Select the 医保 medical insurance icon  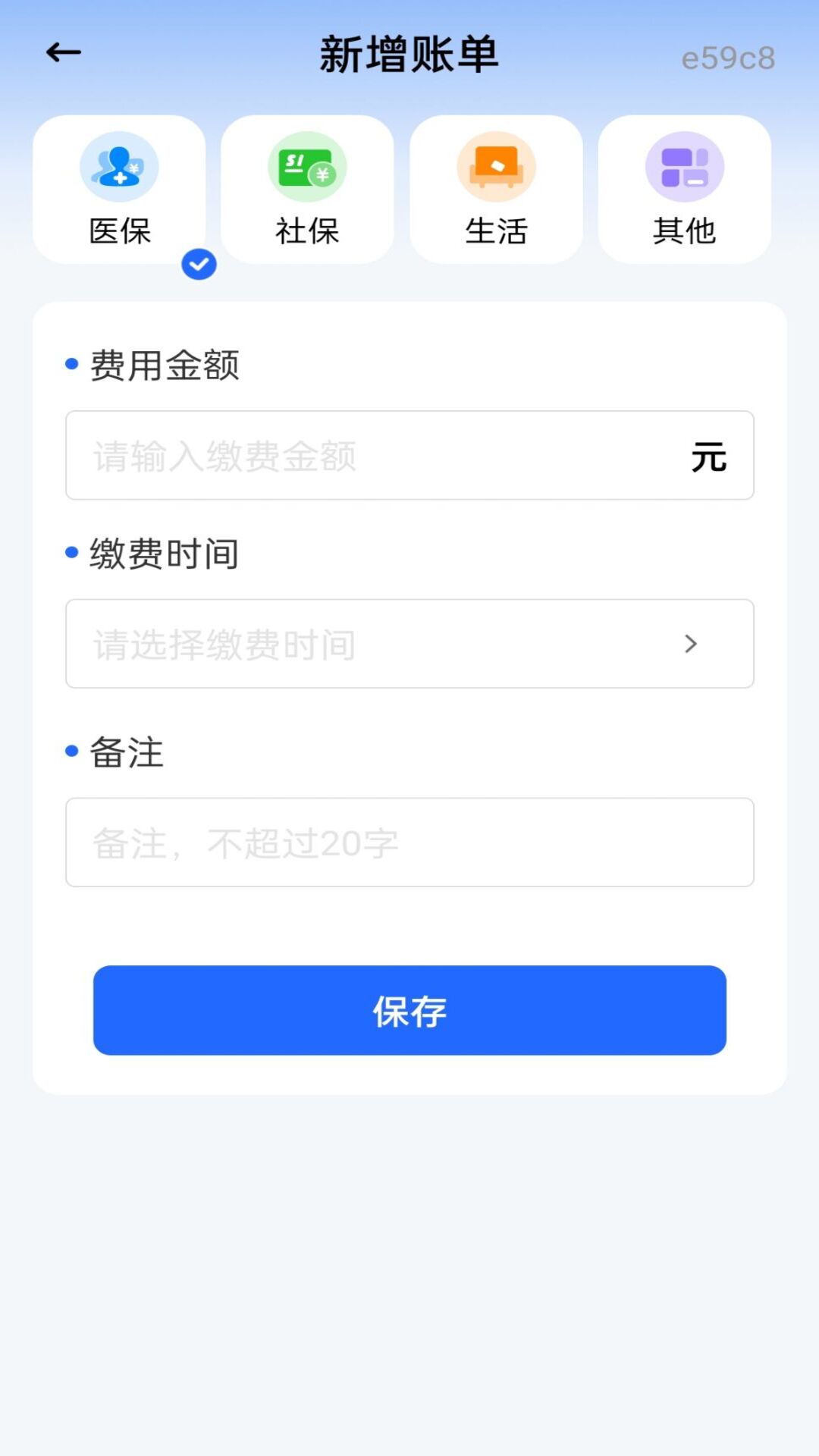pos(120,167)
